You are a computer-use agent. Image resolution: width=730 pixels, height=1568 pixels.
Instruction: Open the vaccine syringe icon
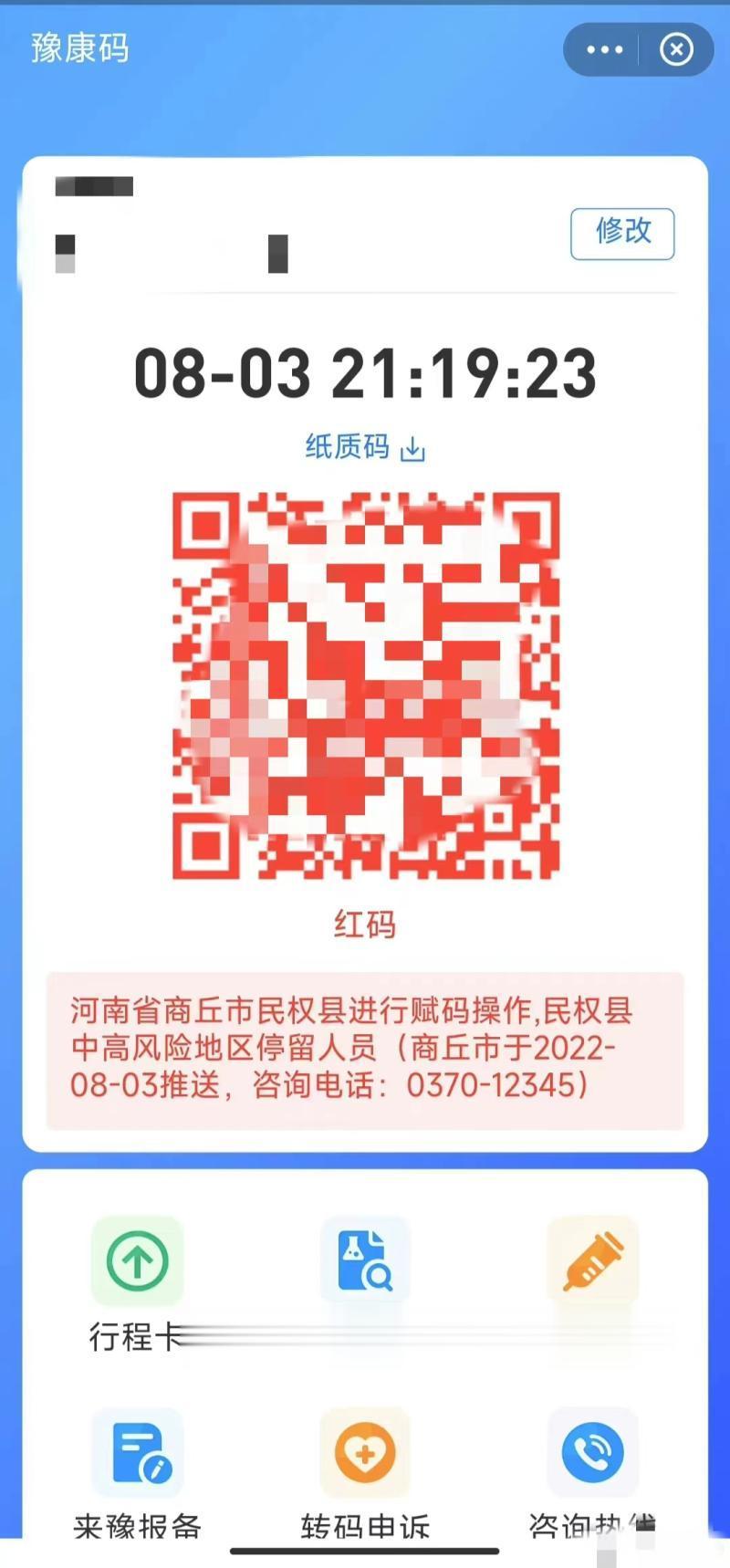coord(593,1261)
